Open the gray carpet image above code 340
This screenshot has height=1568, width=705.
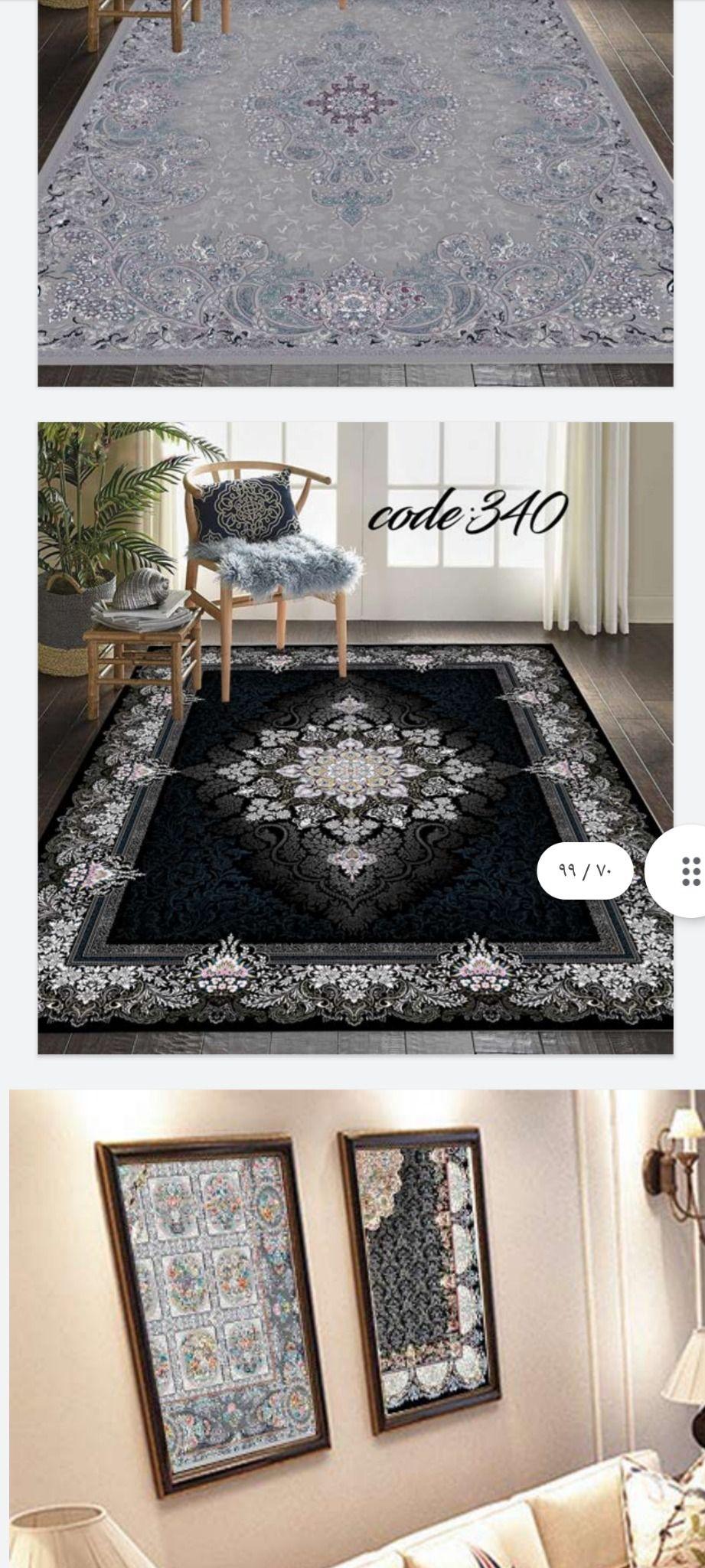[355, 191]
